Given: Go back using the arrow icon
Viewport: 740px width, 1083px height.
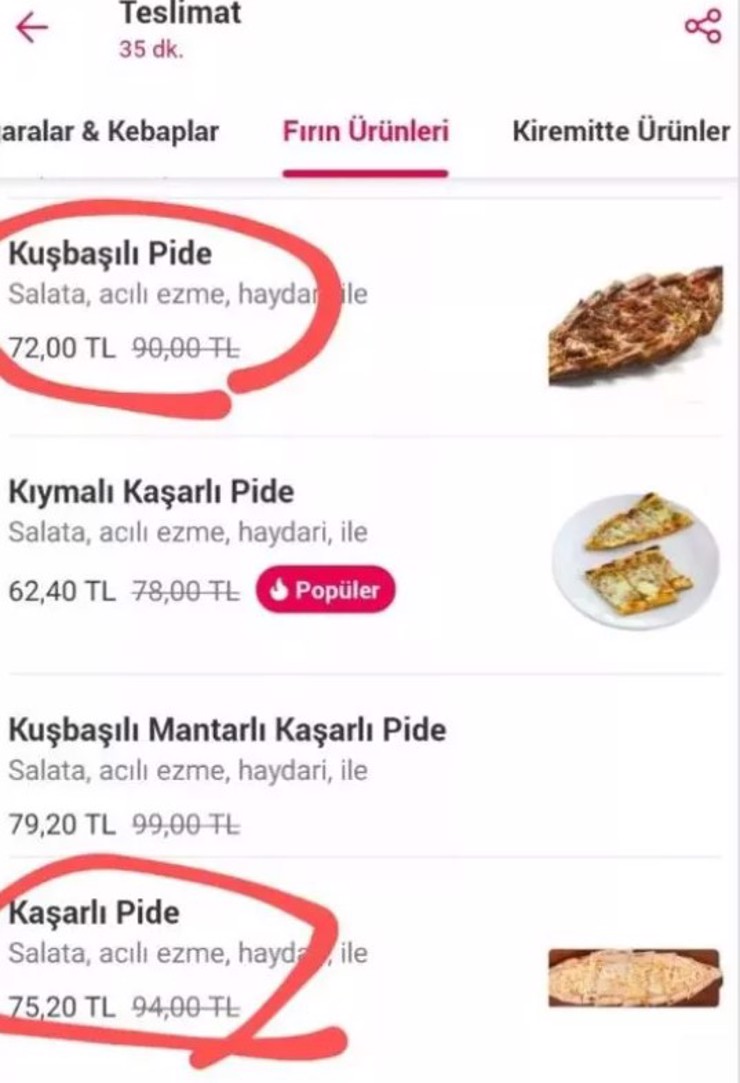Looking at the screenshot, I should click(x=32, y=28).
